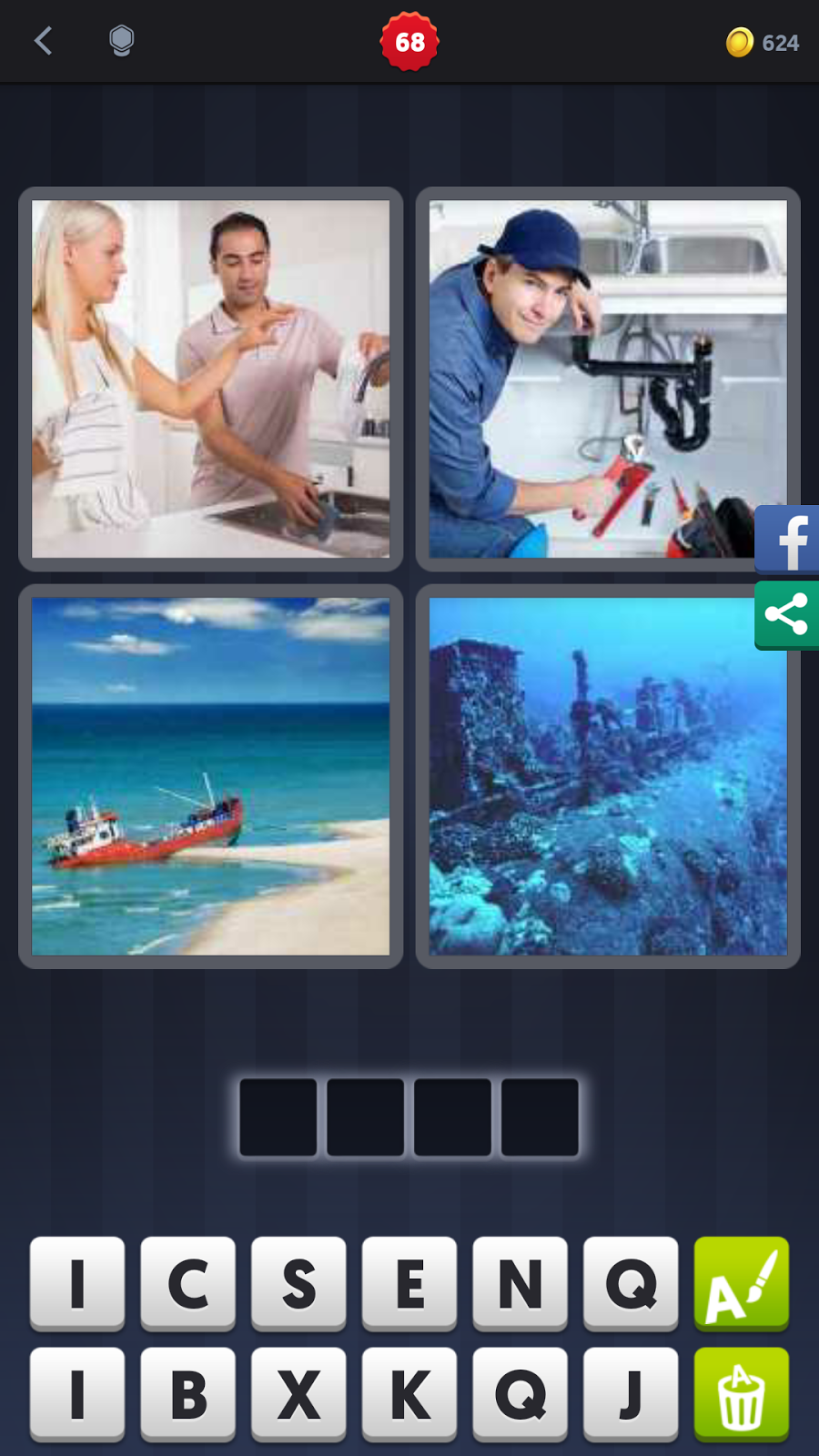Enlarge the red ship aground on the beach picture

click(x=211, y=776)
